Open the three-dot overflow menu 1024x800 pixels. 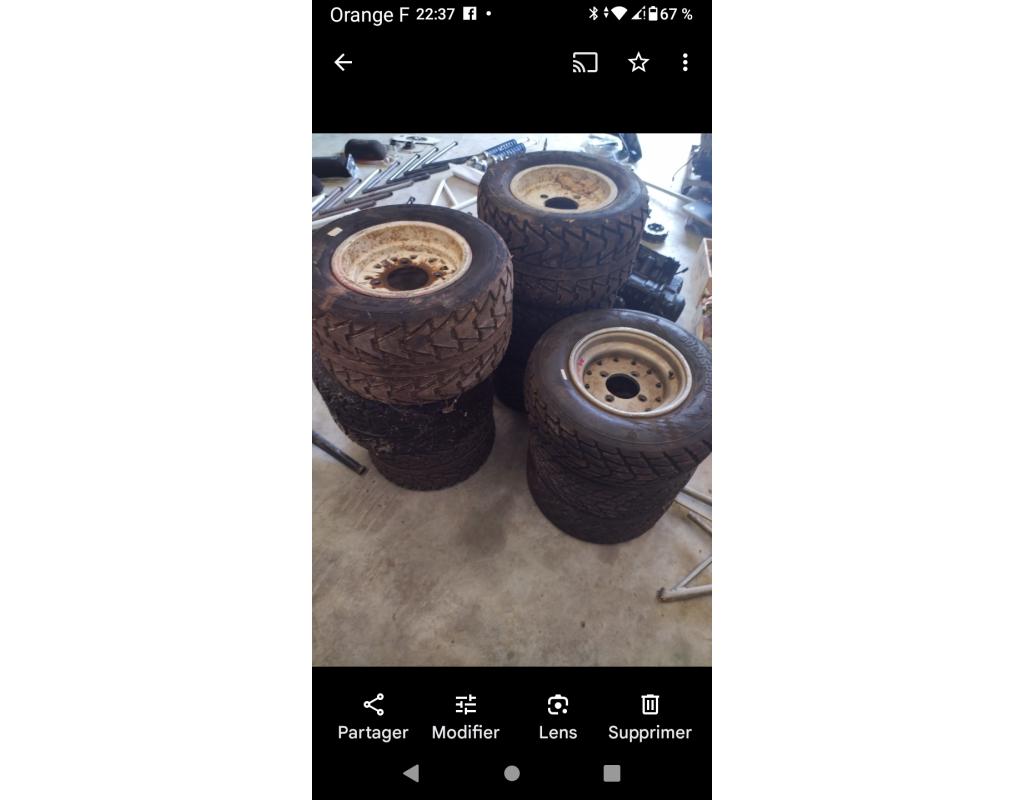click(685, 63)
